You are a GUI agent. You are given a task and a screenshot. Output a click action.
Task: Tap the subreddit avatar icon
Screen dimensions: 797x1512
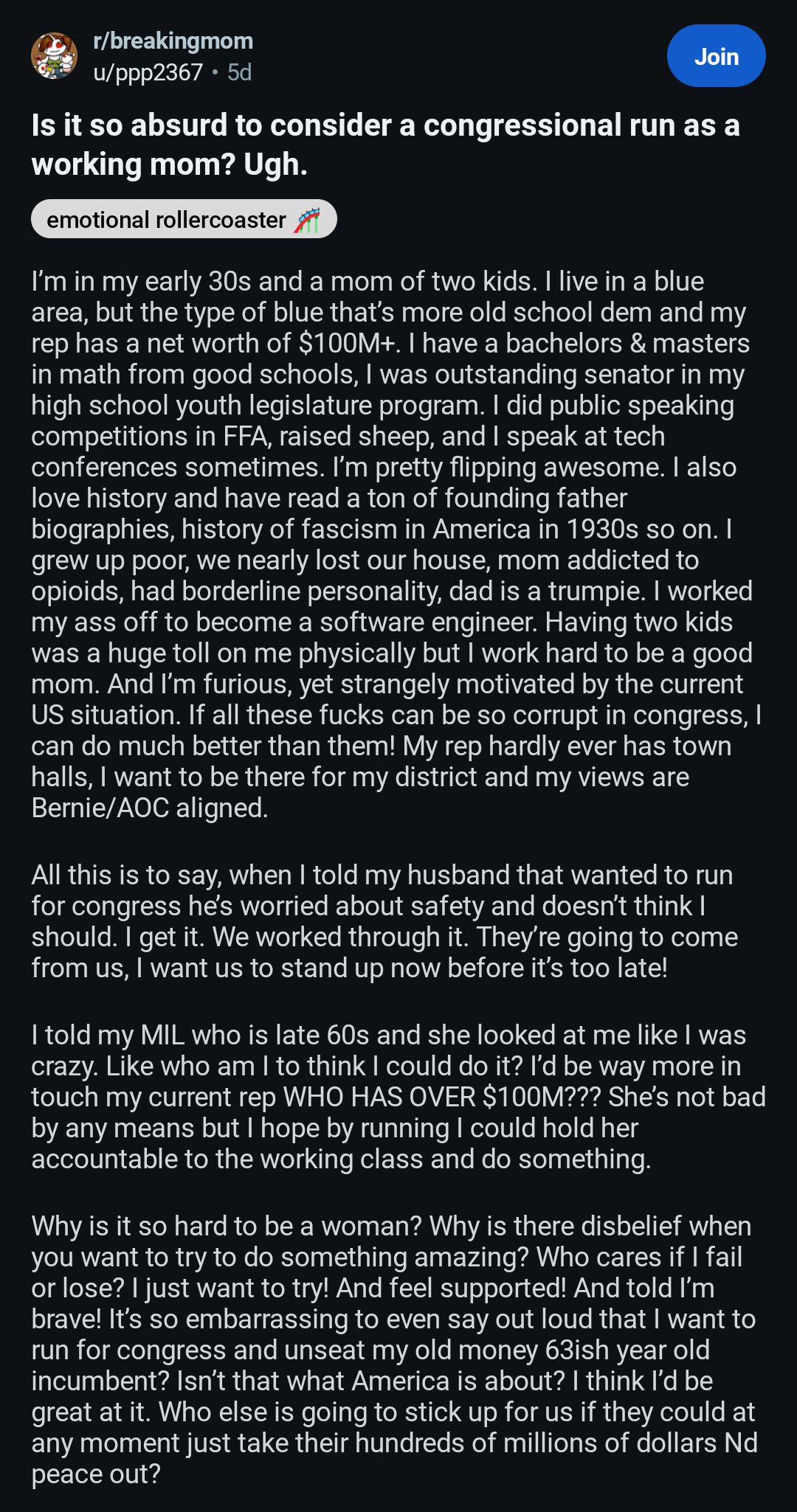point(55,56)
